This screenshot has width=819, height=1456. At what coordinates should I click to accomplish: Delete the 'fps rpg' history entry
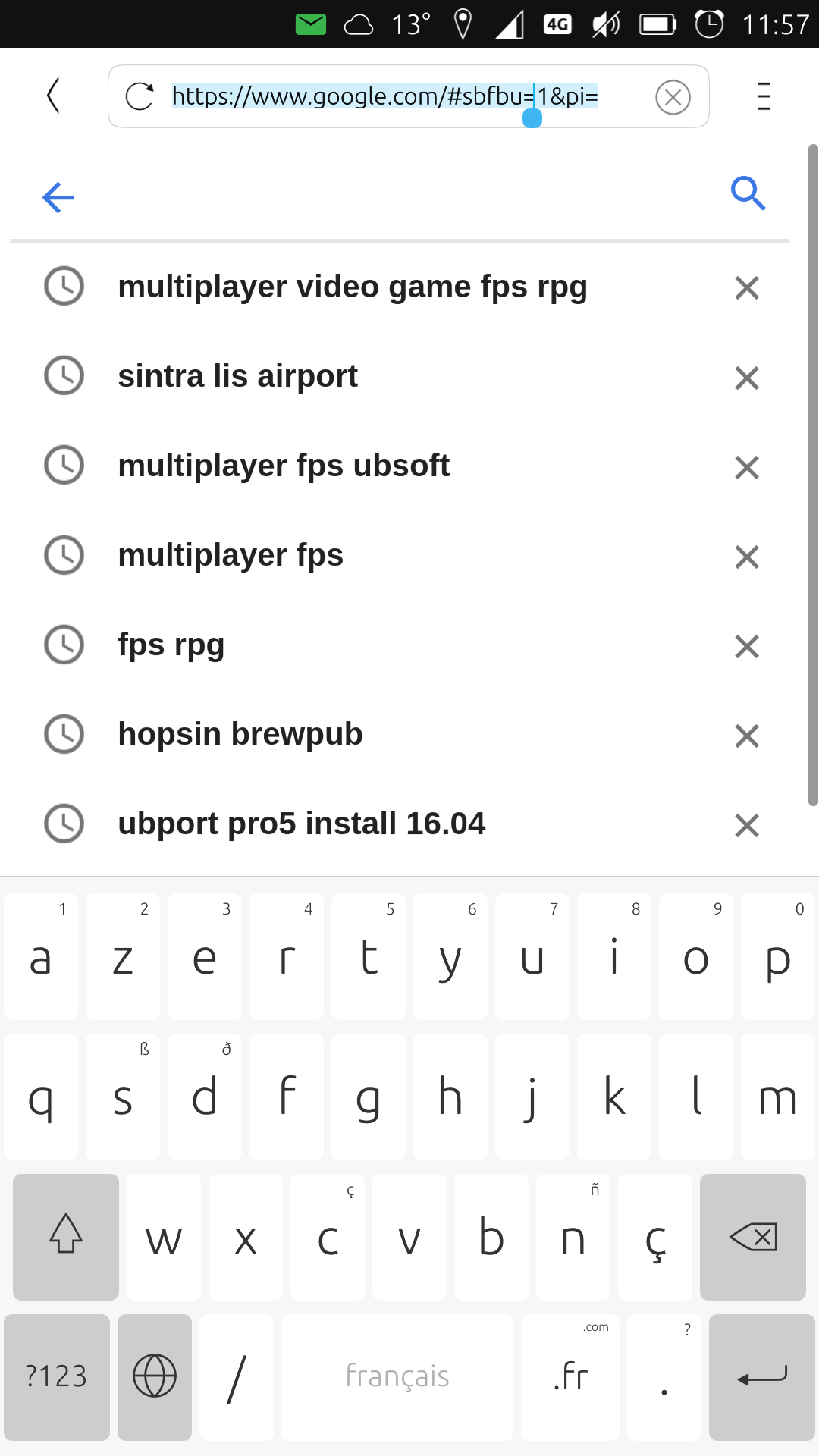pos(747,646)
